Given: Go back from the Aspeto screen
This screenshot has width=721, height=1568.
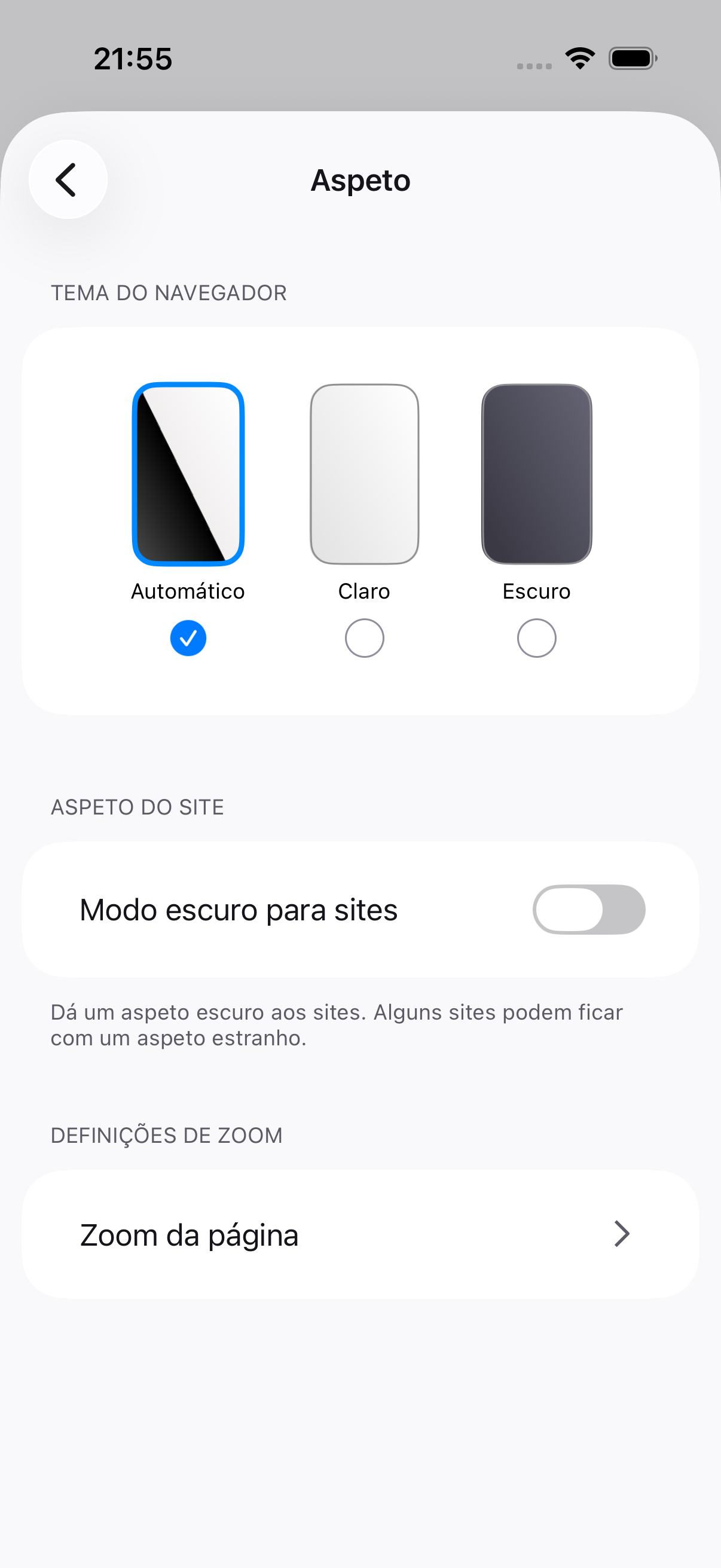Looking at the screenshot, I should [x=68, y=179].
